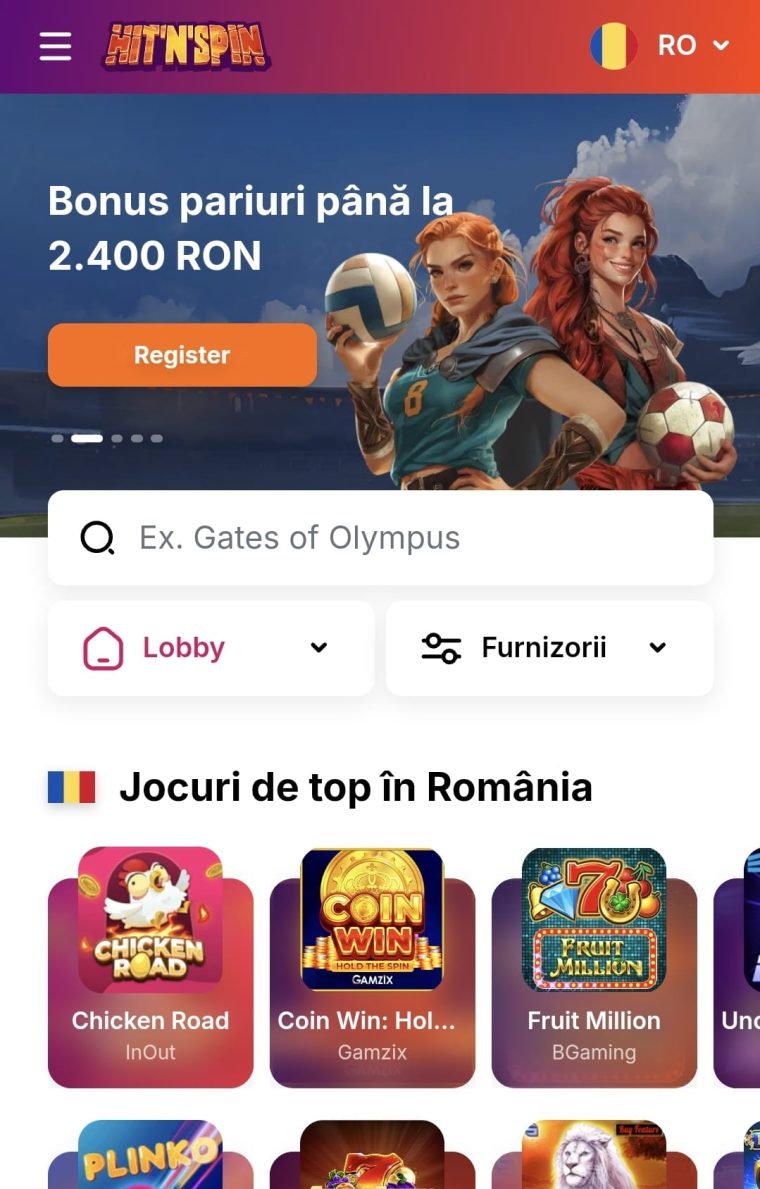Screen dimensions: 760x1189
Task: Click the magnifier icon in the search bar
Action: (x=96, y=537)
